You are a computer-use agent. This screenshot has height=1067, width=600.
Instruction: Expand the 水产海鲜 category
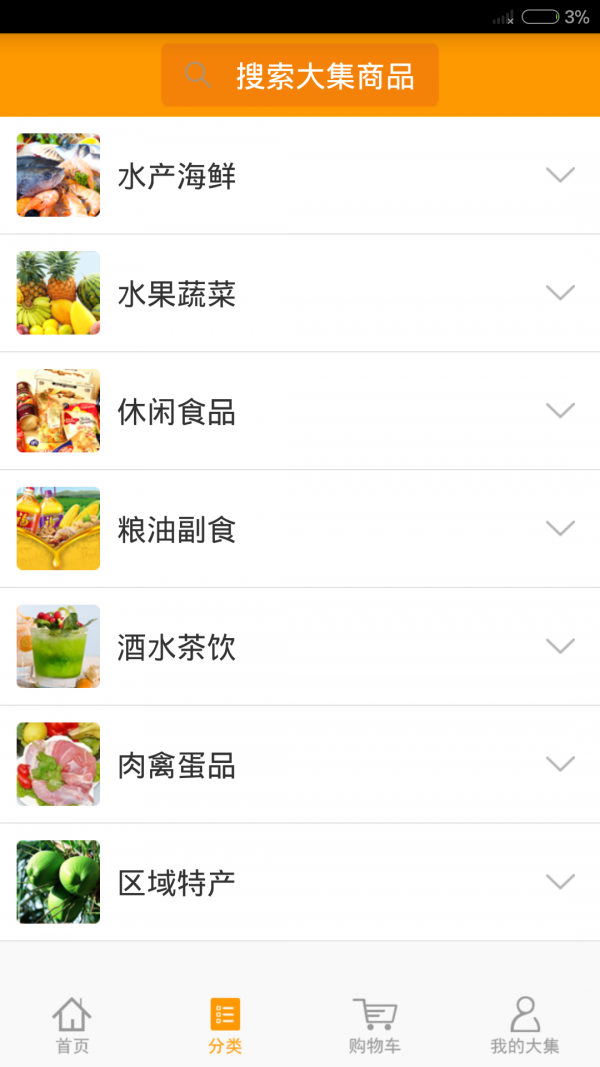point(560,175)
